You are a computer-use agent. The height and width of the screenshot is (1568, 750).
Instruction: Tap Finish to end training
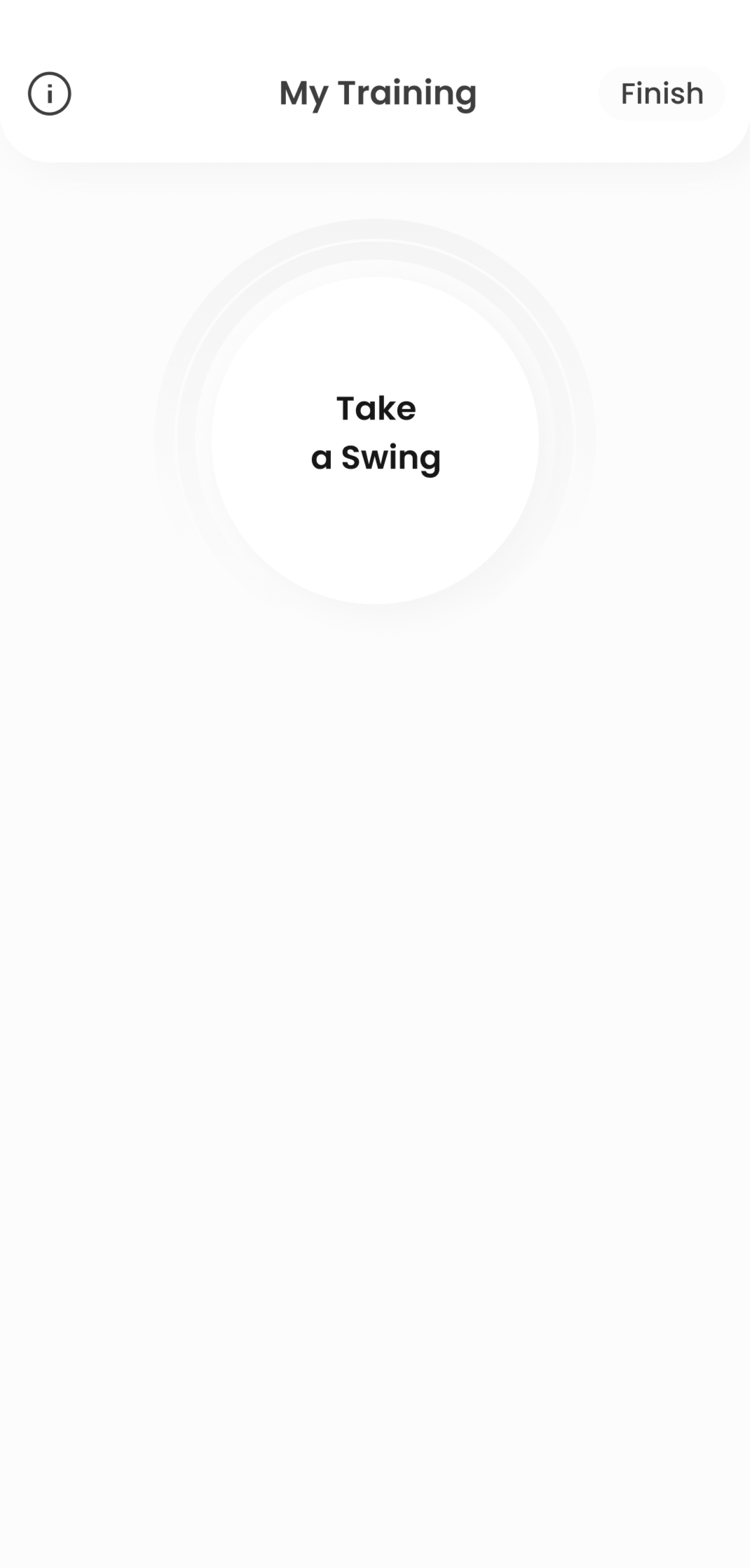tap(661, 94)
